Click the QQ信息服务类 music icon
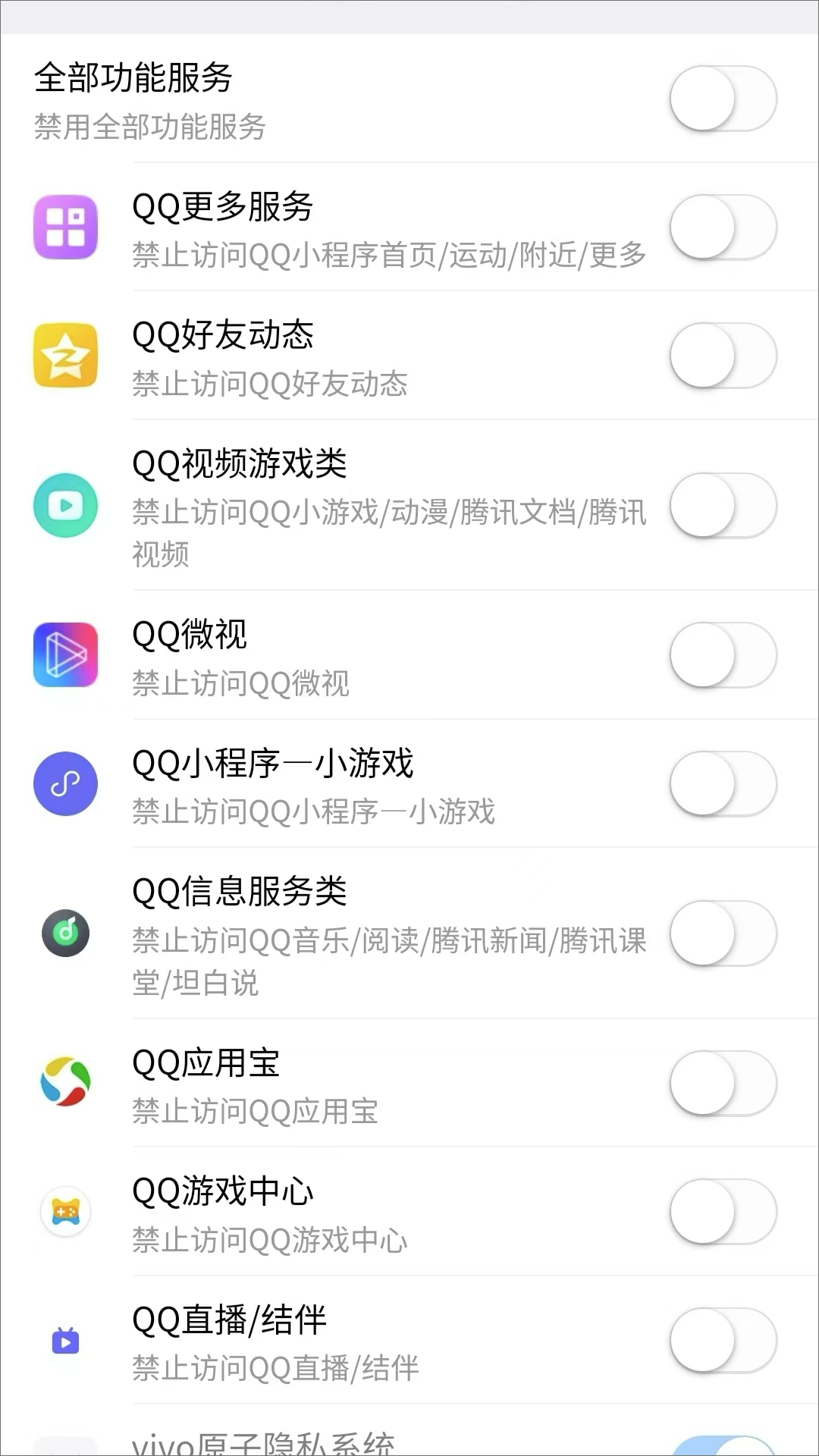819x1456 pixels. (65, 934)
